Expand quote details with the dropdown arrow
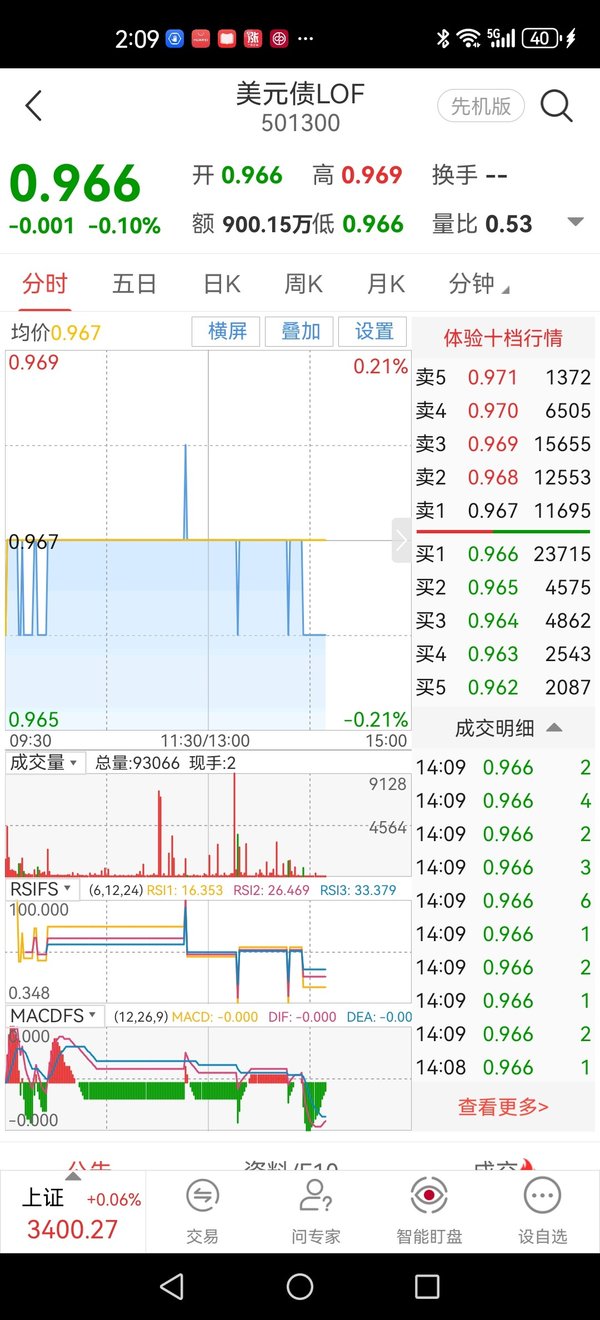 point(575,223)
